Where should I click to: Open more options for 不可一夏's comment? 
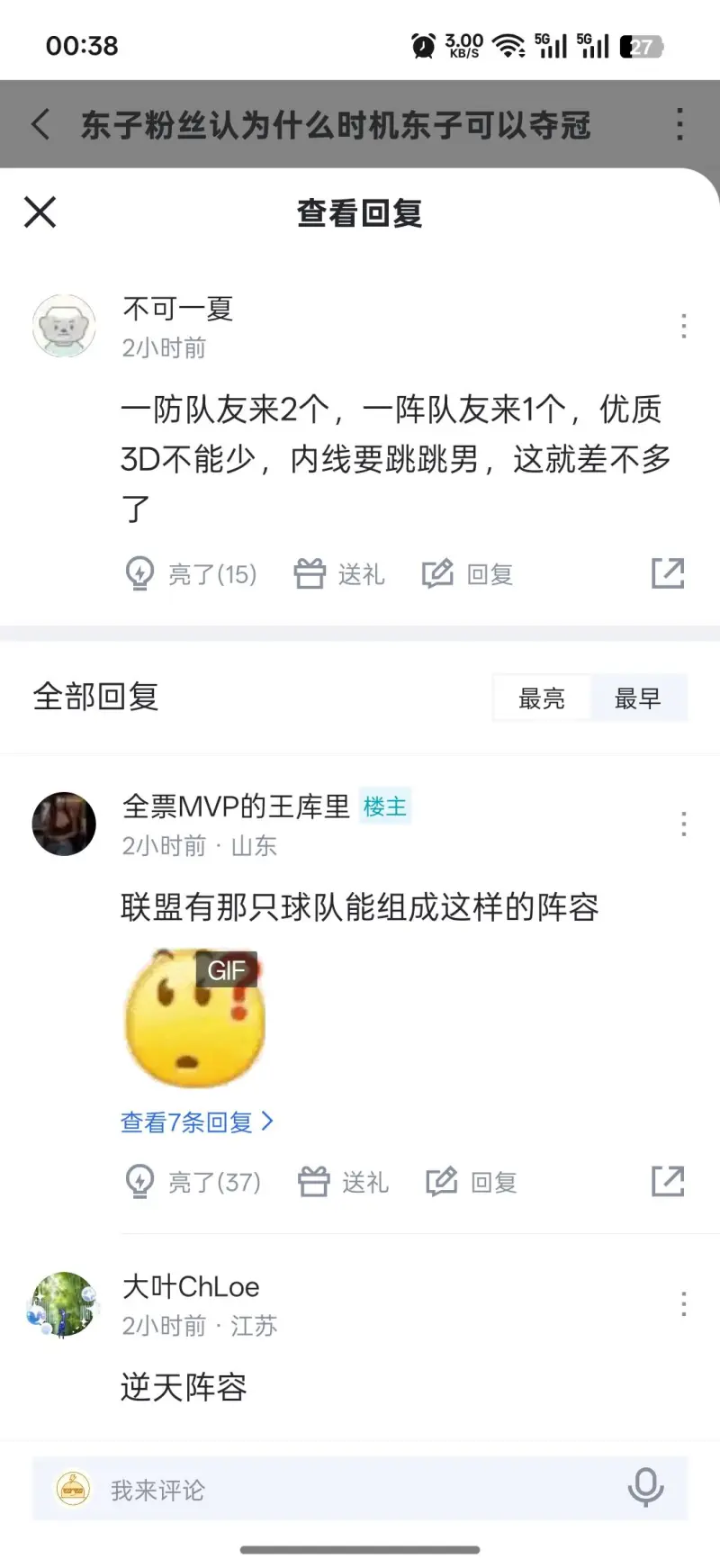[x=684, y=326]
